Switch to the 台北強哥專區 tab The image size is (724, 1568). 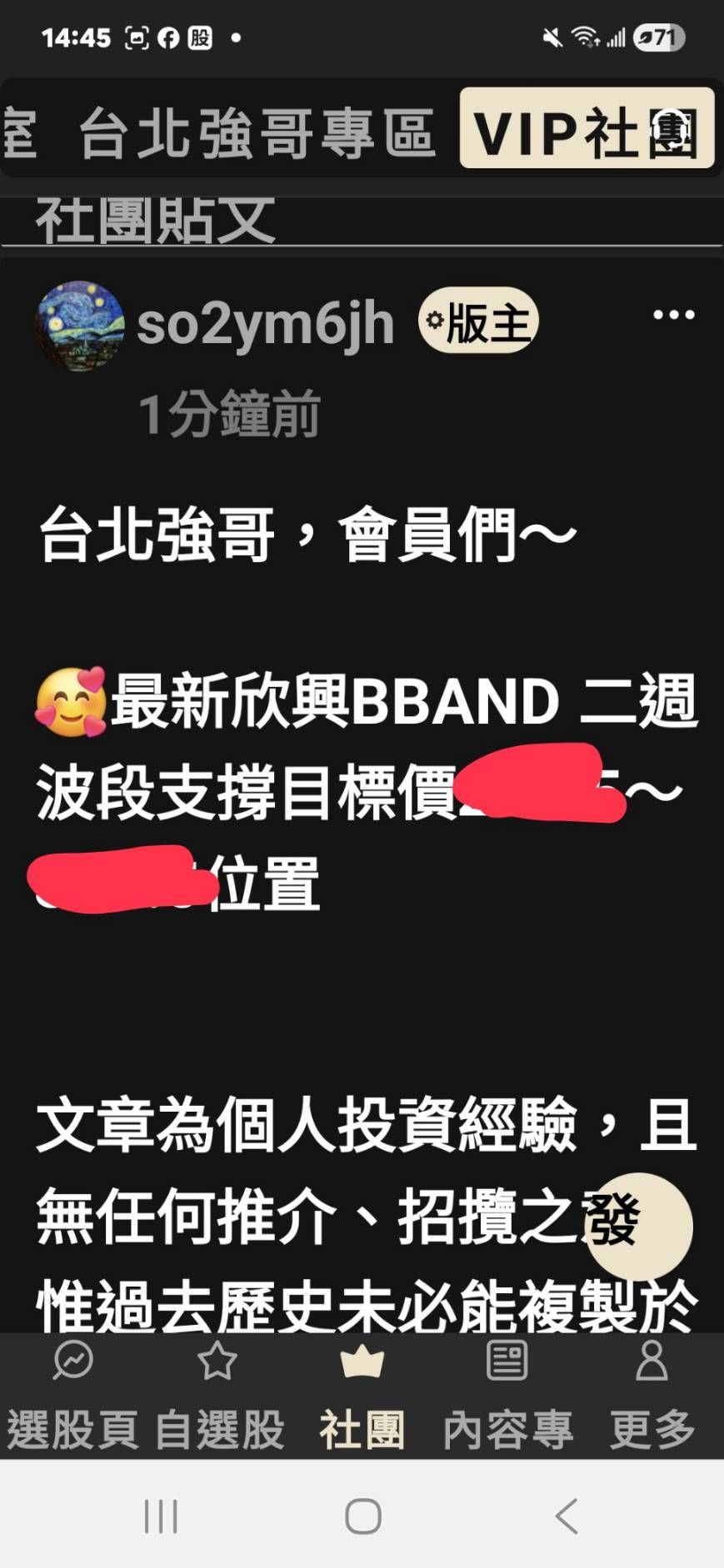(x=257, y=133)
